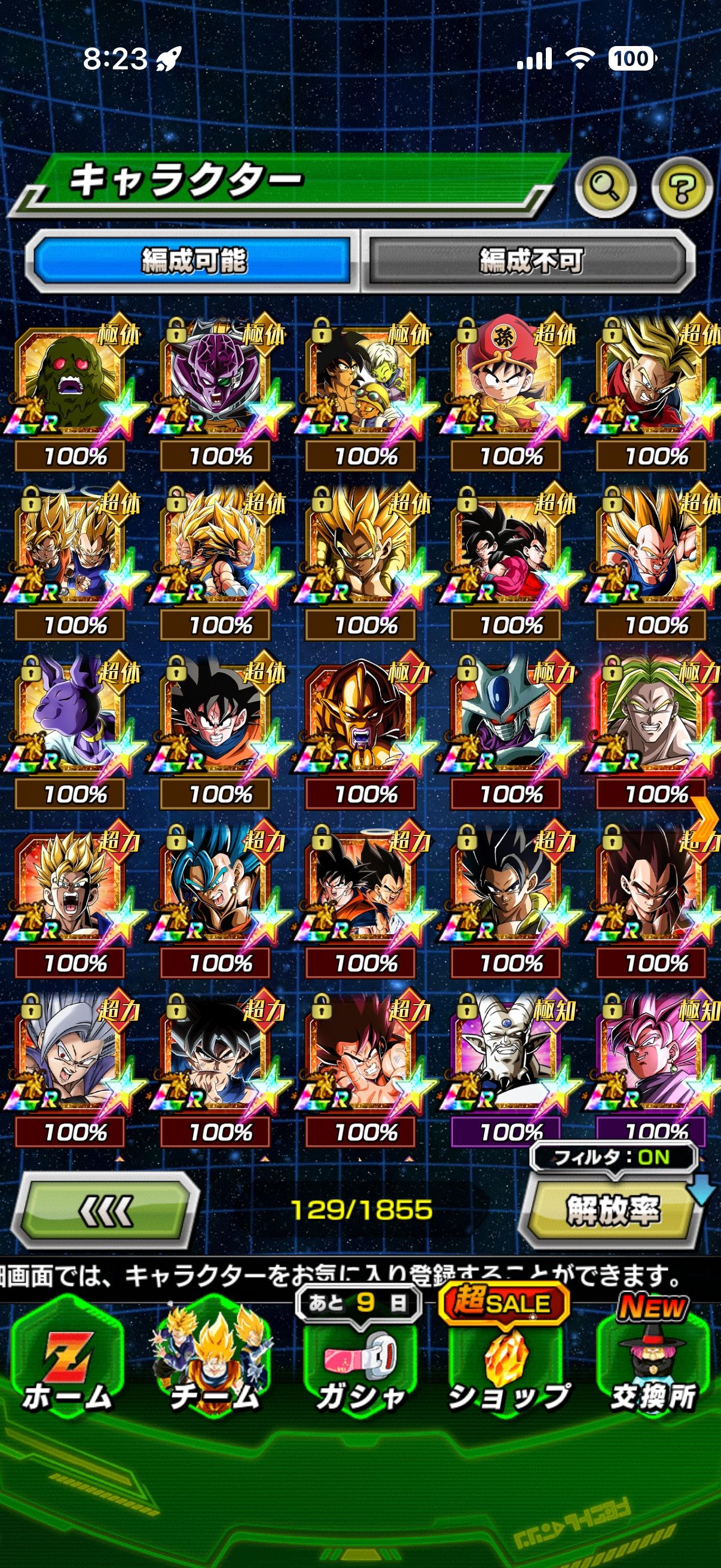Switch to the 編成可能 tab
This screenshot has width=721, height=1568.
(194, 261)
